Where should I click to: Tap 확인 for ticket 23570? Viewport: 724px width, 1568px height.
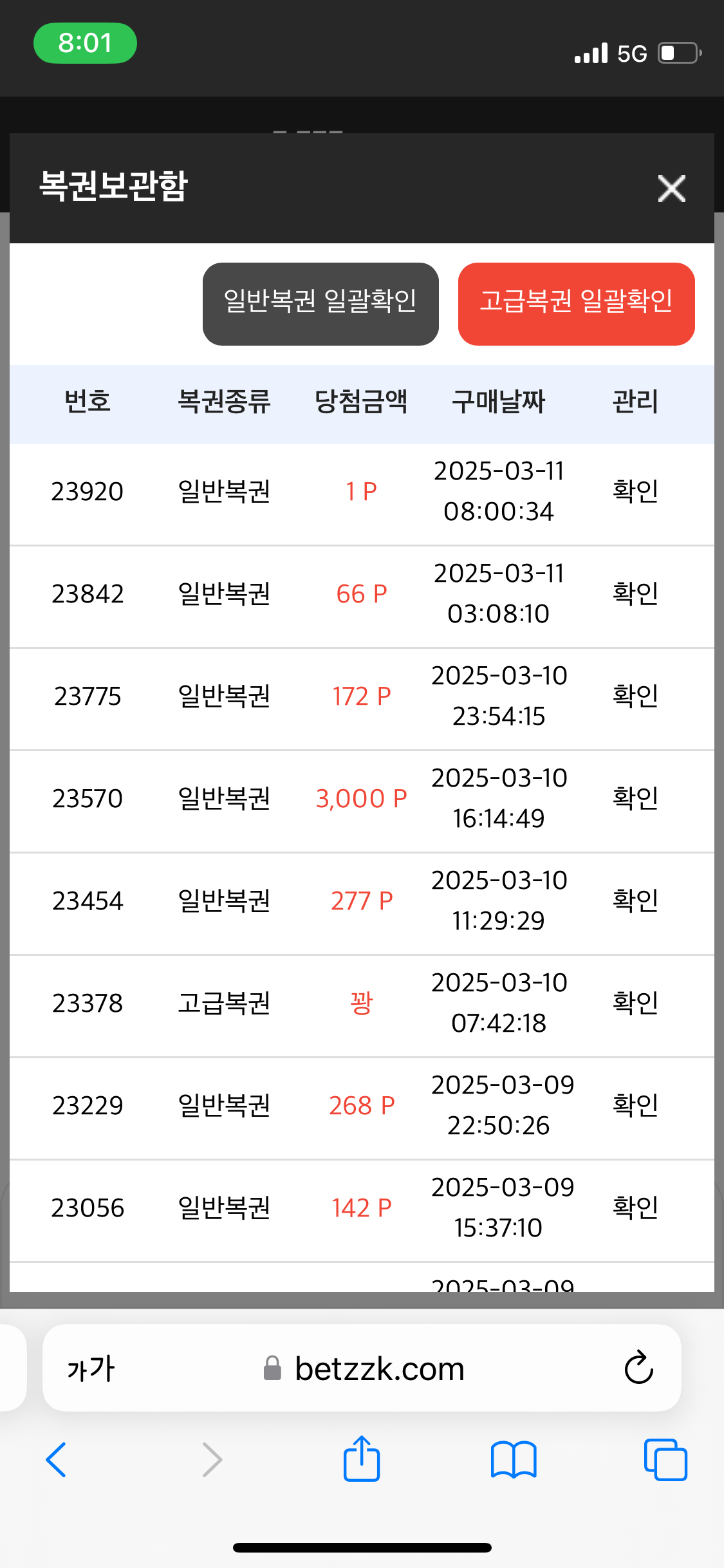tap(635, 798)
